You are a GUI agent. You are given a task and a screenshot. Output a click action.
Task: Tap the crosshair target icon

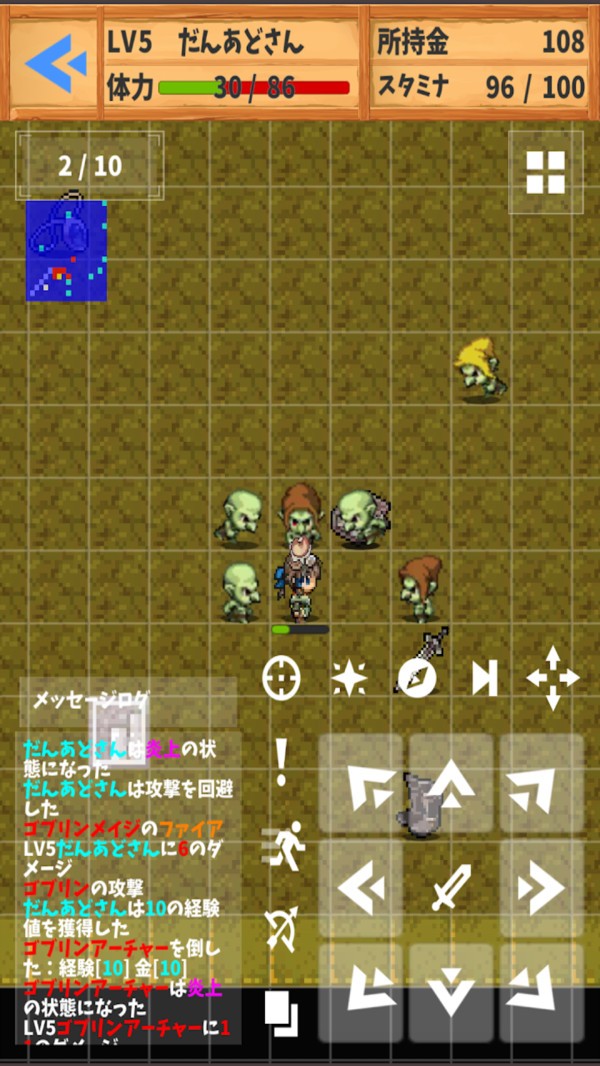281,678
